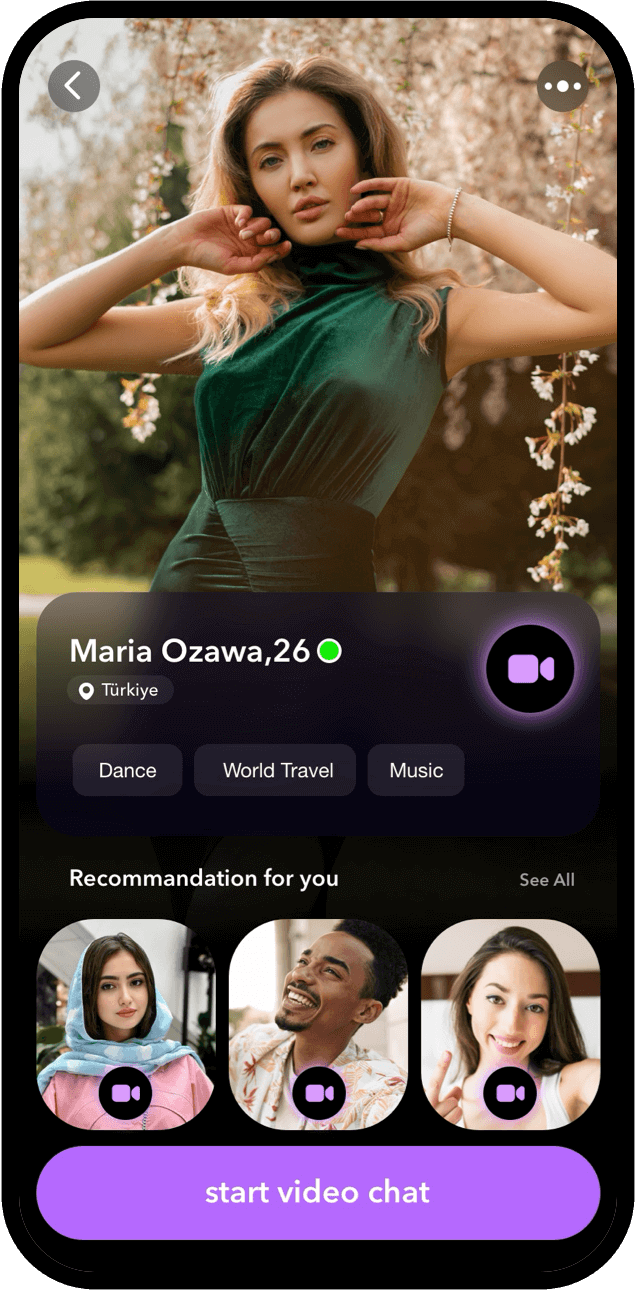Viewport: 636px width, 1290px height.
Task: Select the Music interest chip
Action: point(416,770)
